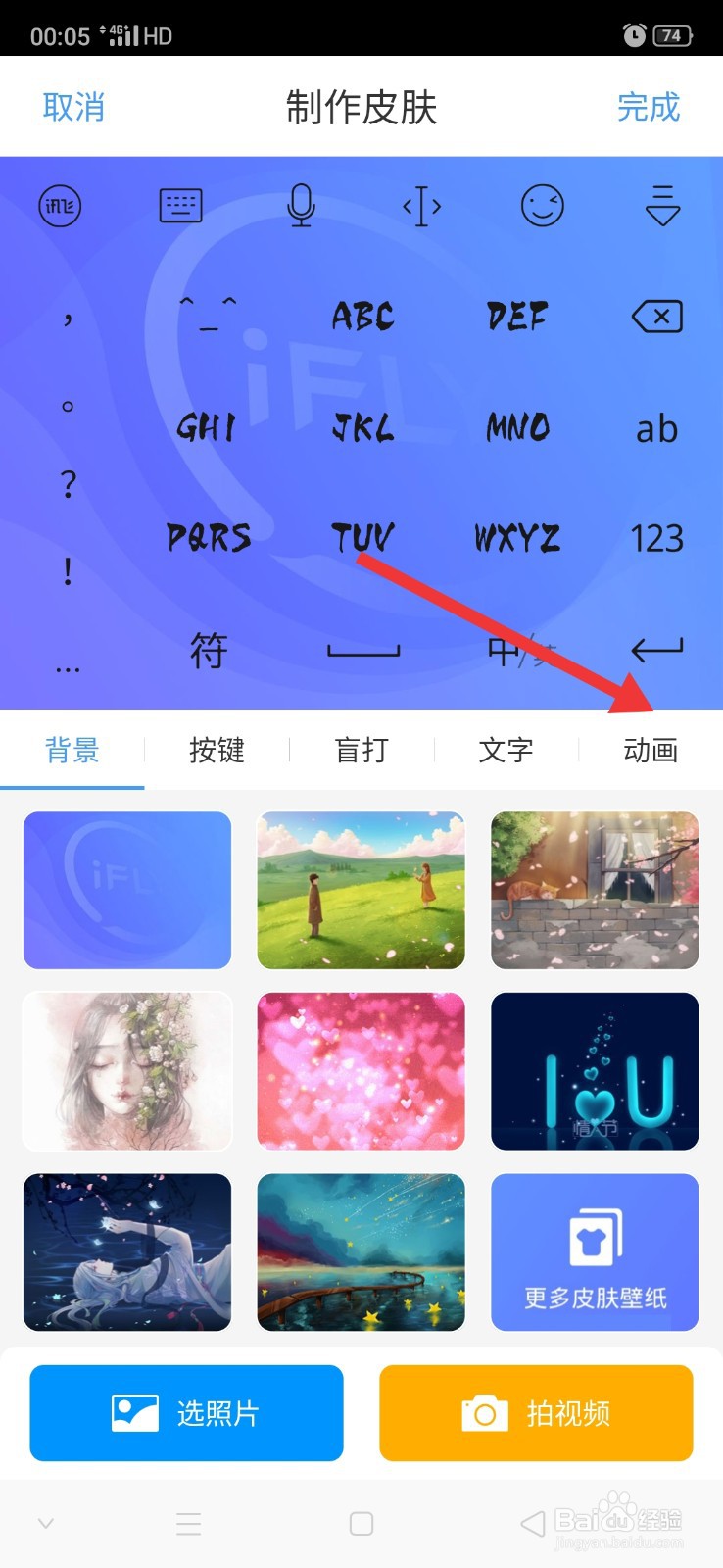Switch to the 动画 tab

click(x=651, y=750)
